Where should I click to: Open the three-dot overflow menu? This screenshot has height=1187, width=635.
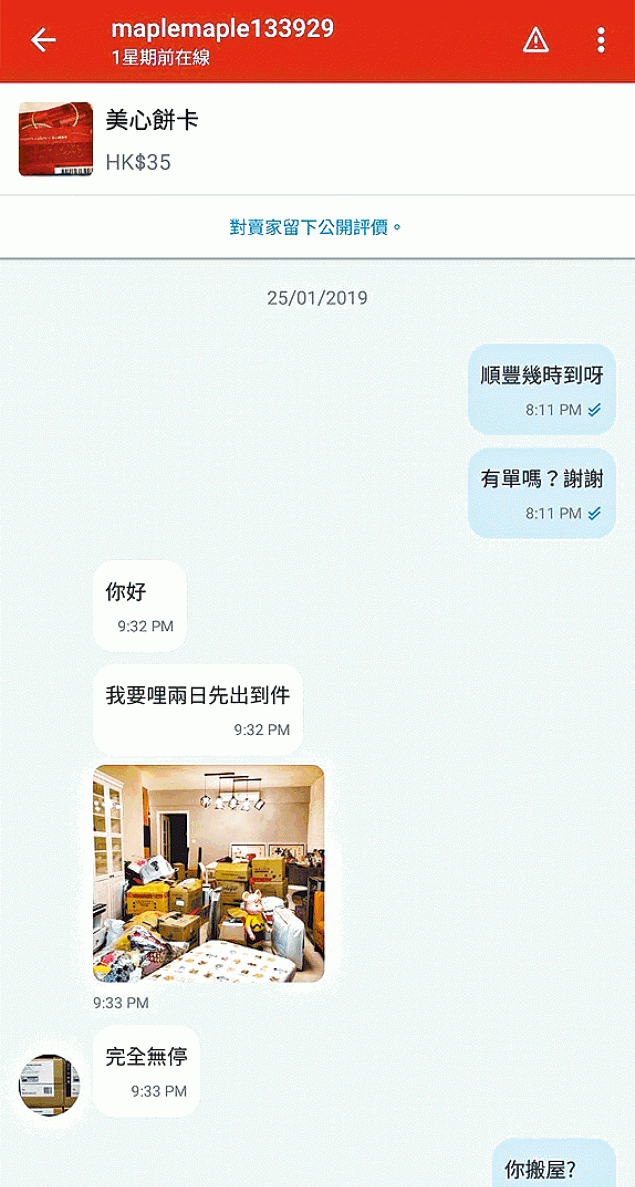click(x=601, y=40)
